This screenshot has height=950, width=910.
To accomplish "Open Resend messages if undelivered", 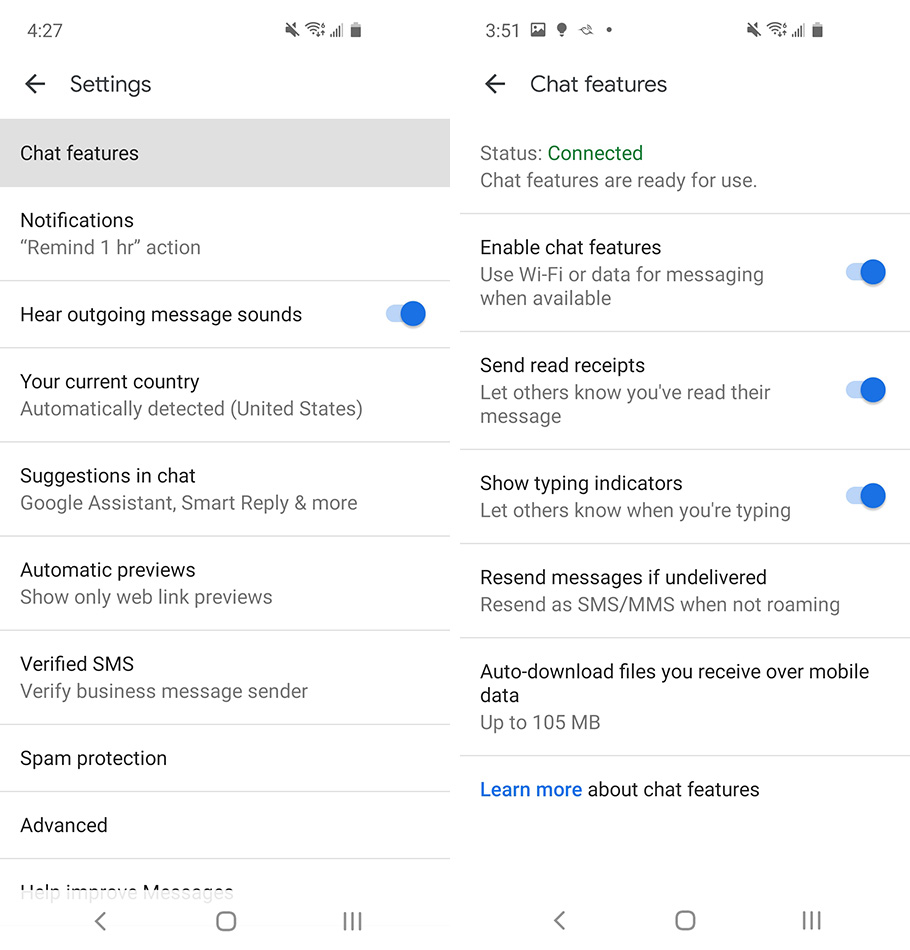I will 685,590.
